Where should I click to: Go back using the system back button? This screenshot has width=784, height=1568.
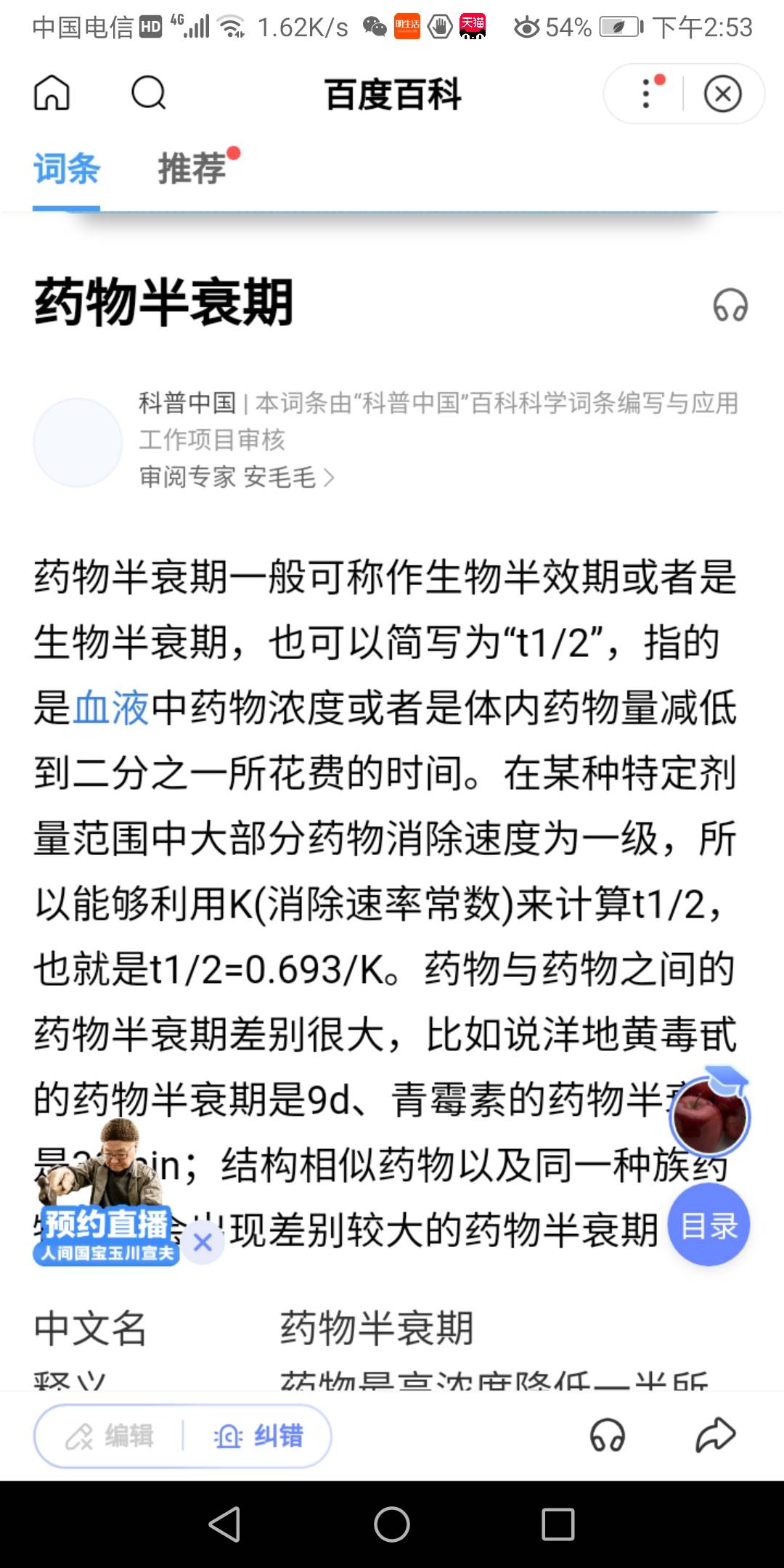click(224, 1524)
